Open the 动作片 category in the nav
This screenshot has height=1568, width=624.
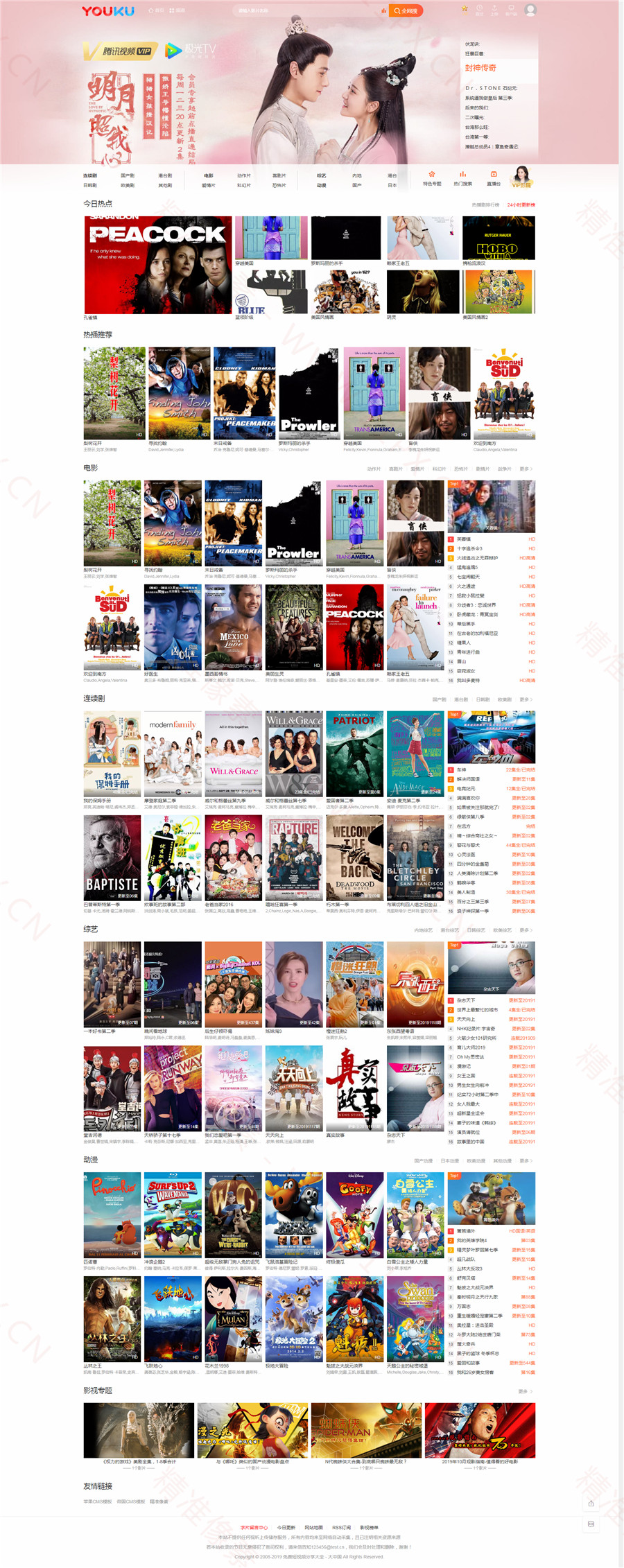point(244,175)
